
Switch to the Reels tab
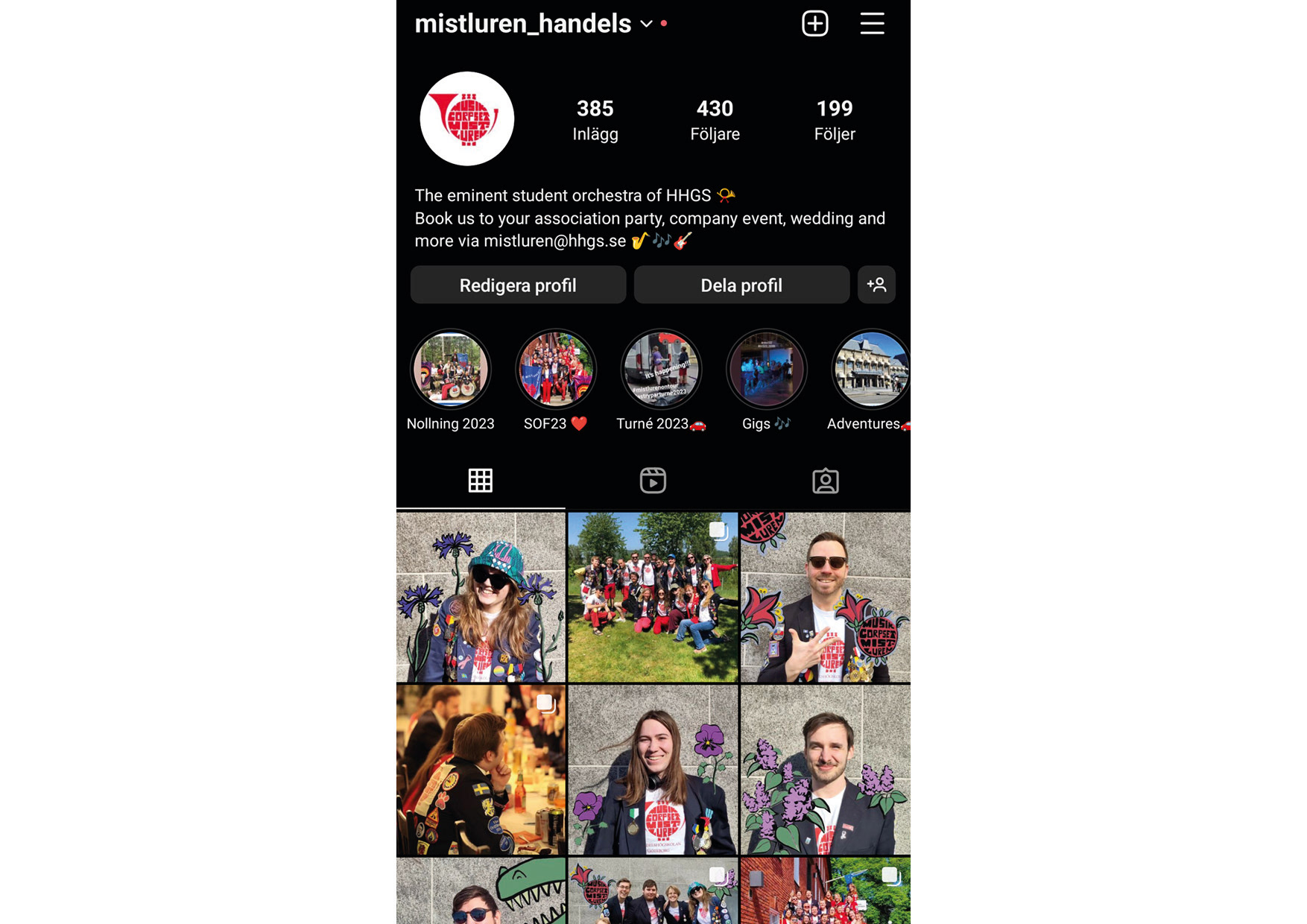(x=653, y=481)
